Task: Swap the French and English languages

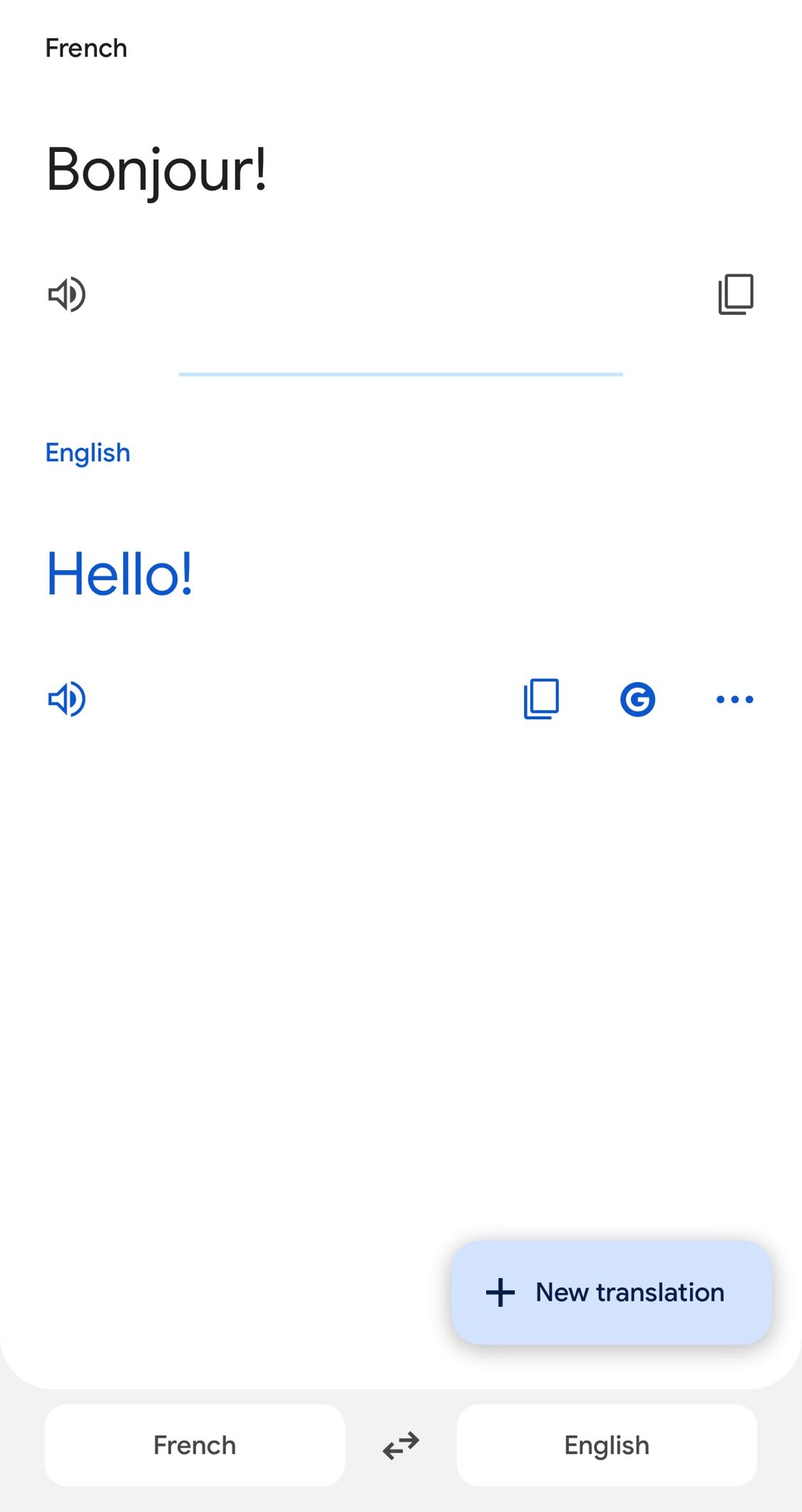Action: (x=401, y=1446)
